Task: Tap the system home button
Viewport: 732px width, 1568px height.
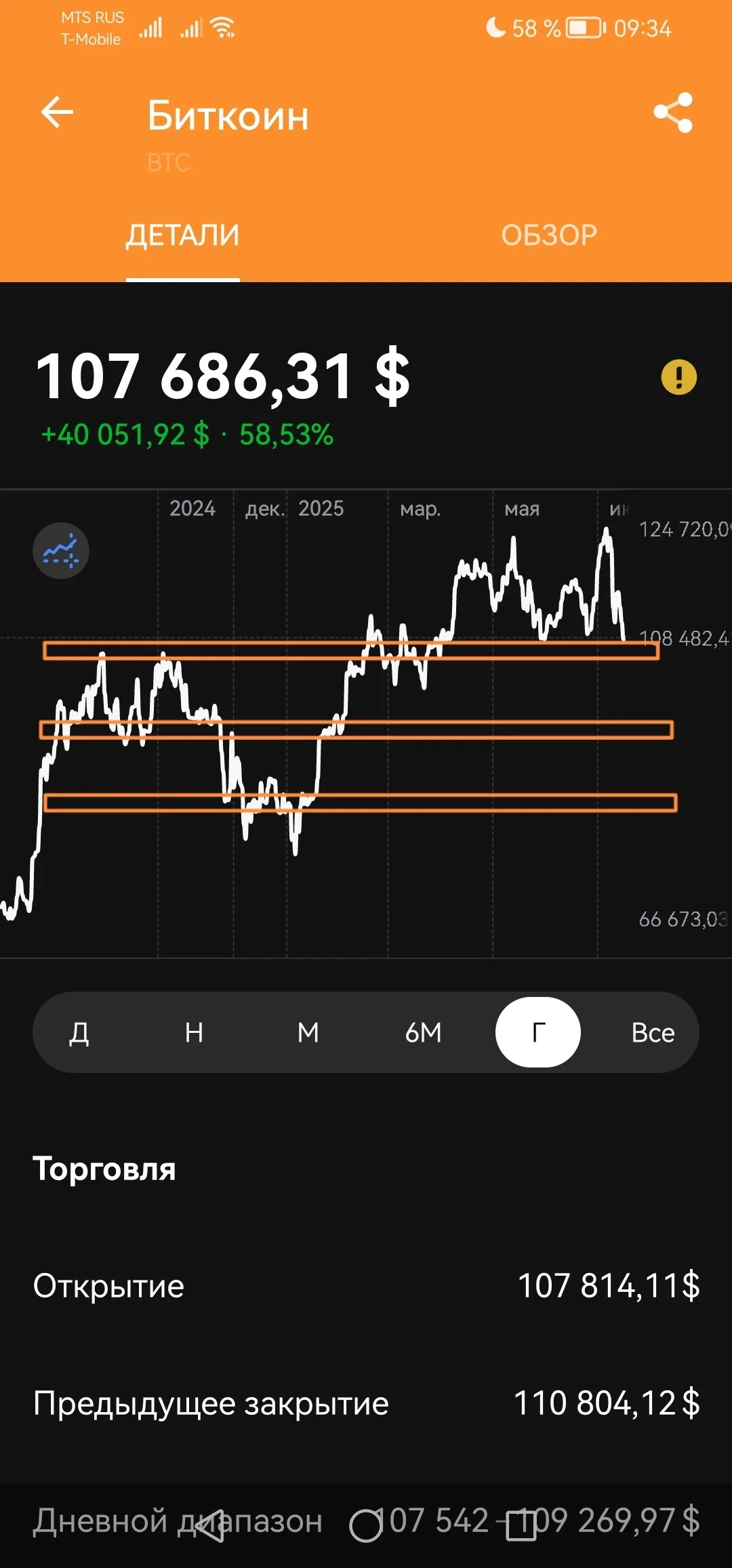Action: click(366, 1526)
